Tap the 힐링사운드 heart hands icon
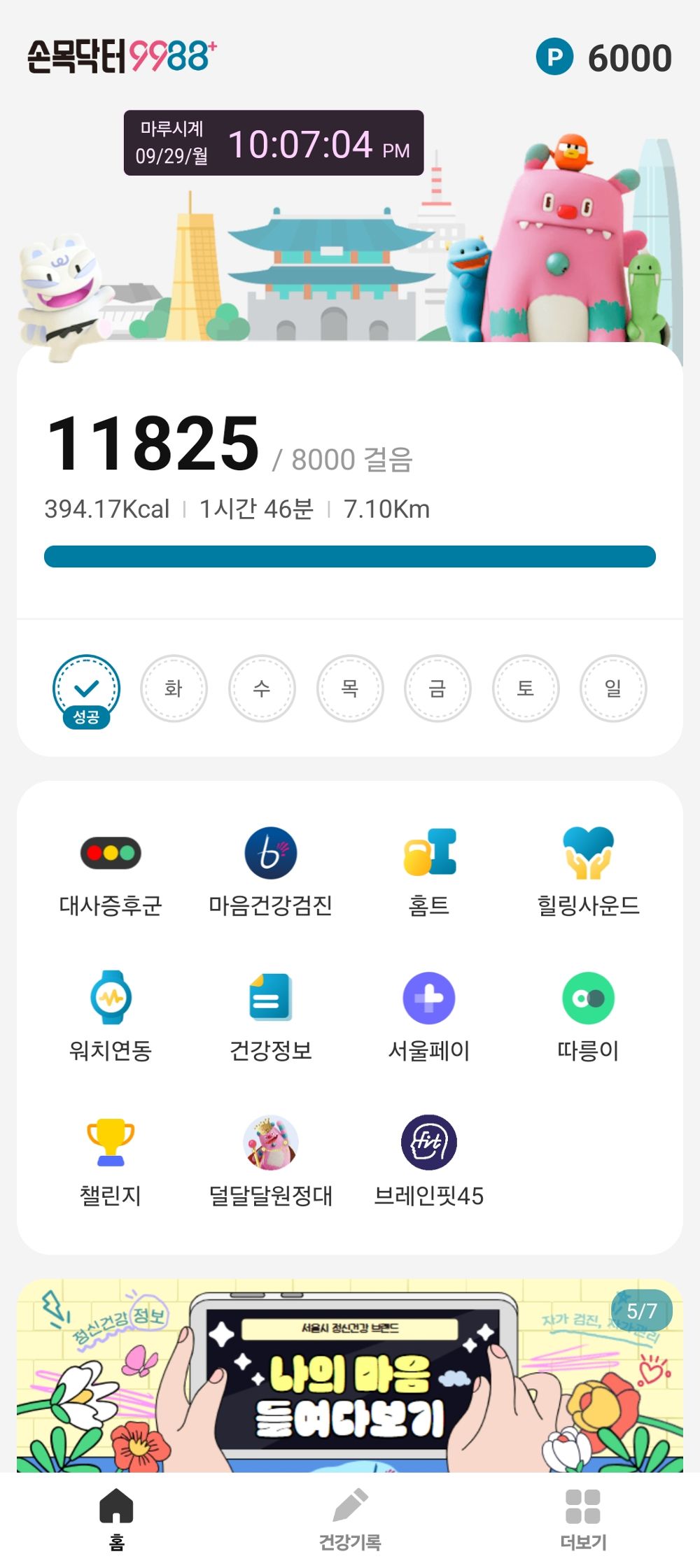 tap(590, 853)
